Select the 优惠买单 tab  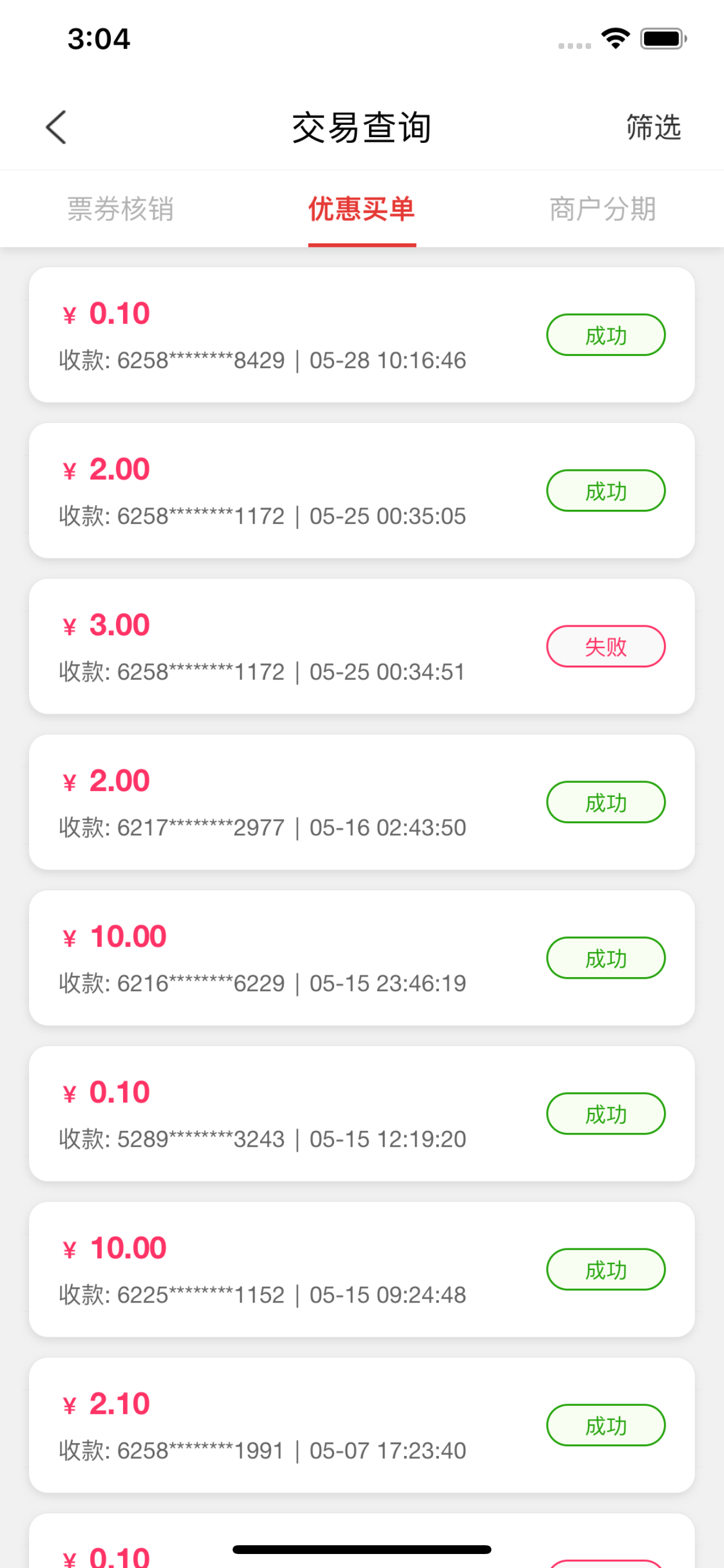click(x=362, y=209)
